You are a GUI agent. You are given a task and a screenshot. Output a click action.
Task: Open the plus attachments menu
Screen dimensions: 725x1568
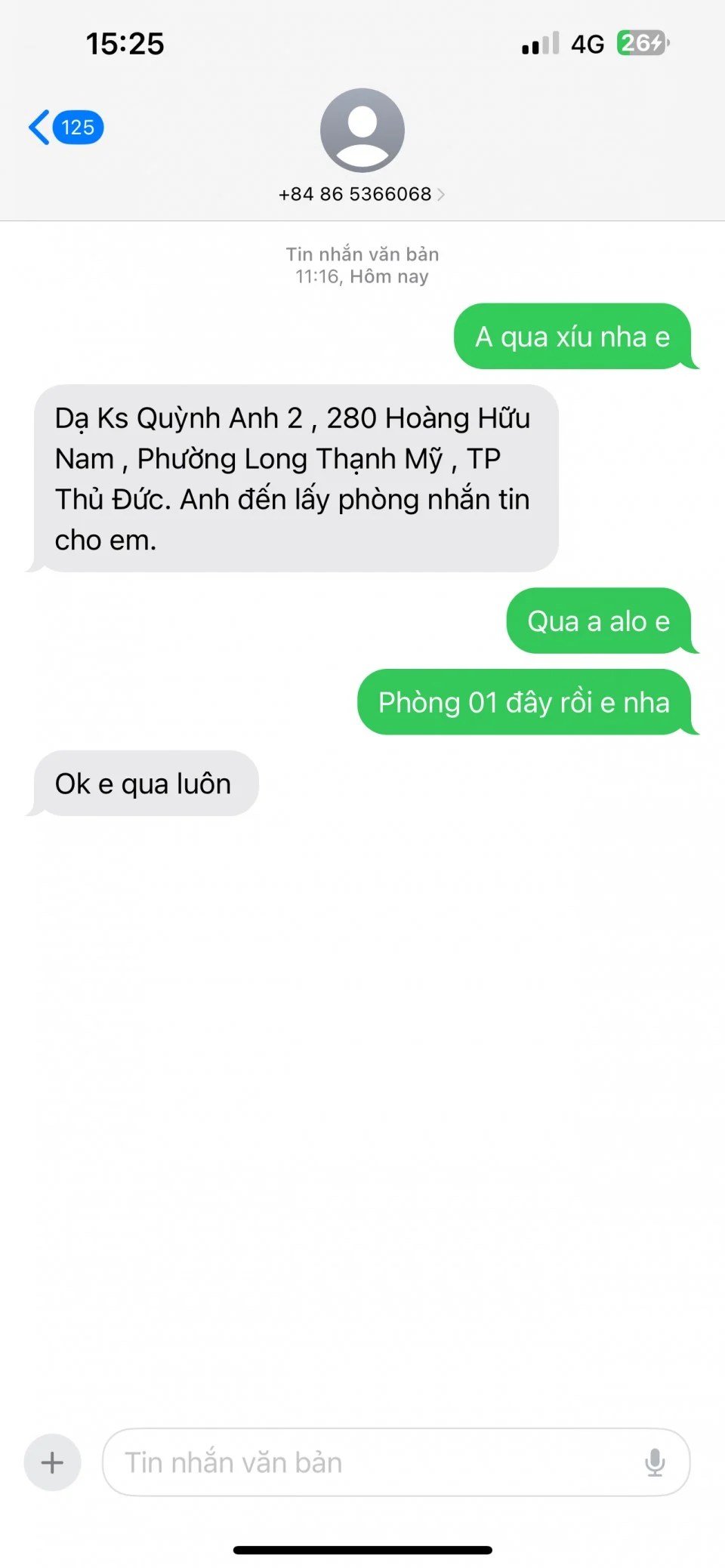tap(52, 1462)
